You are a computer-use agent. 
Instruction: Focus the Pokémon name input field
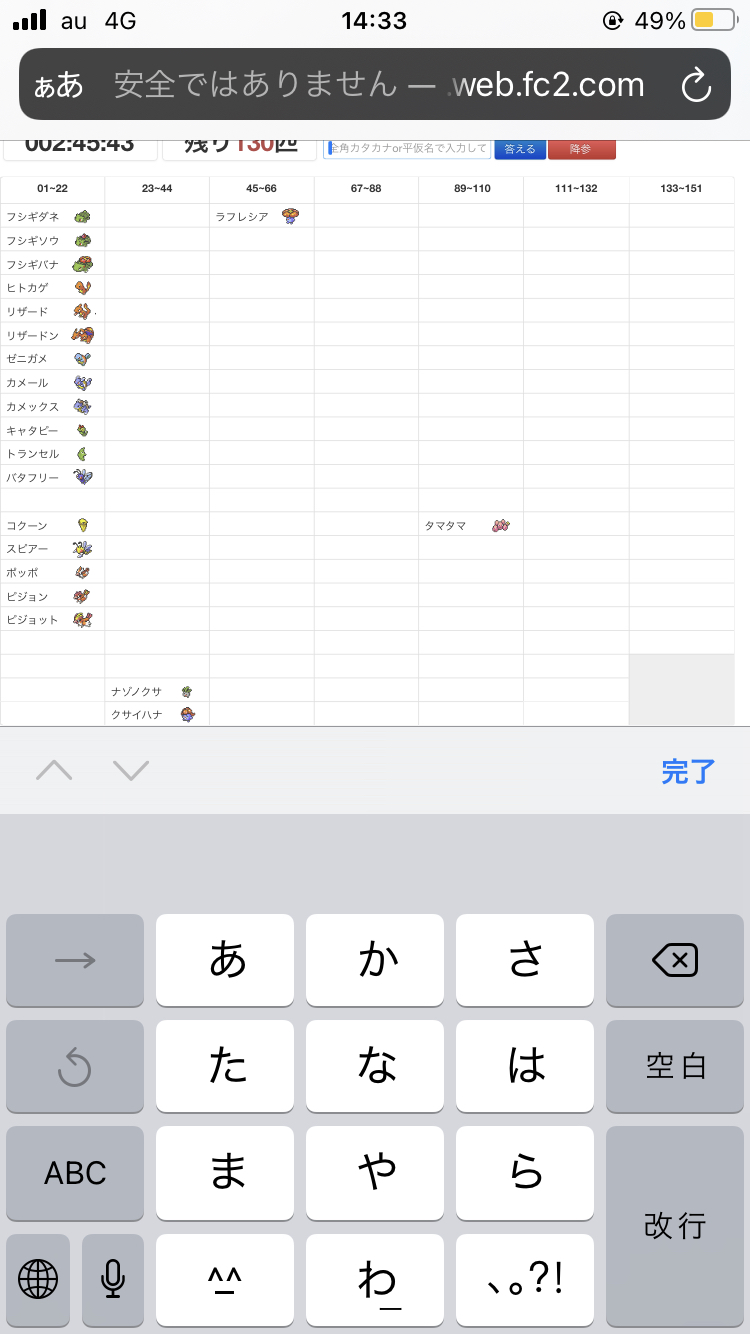coord(408,149)
